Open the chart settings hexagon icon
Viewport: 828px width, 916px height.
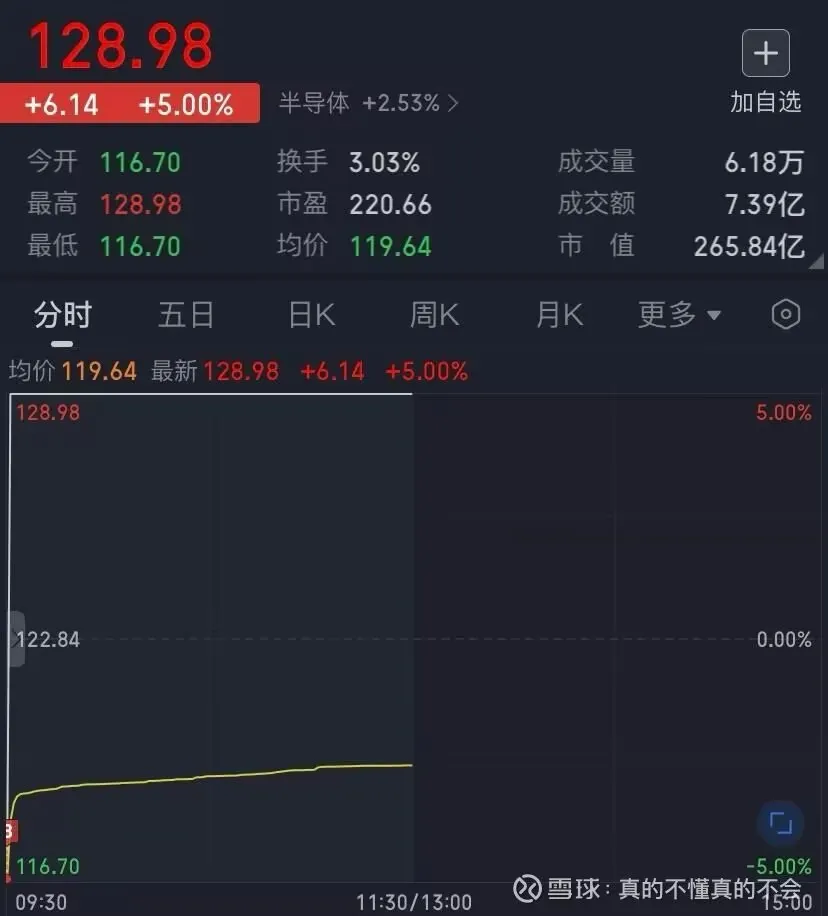click(x=786, y=315)
